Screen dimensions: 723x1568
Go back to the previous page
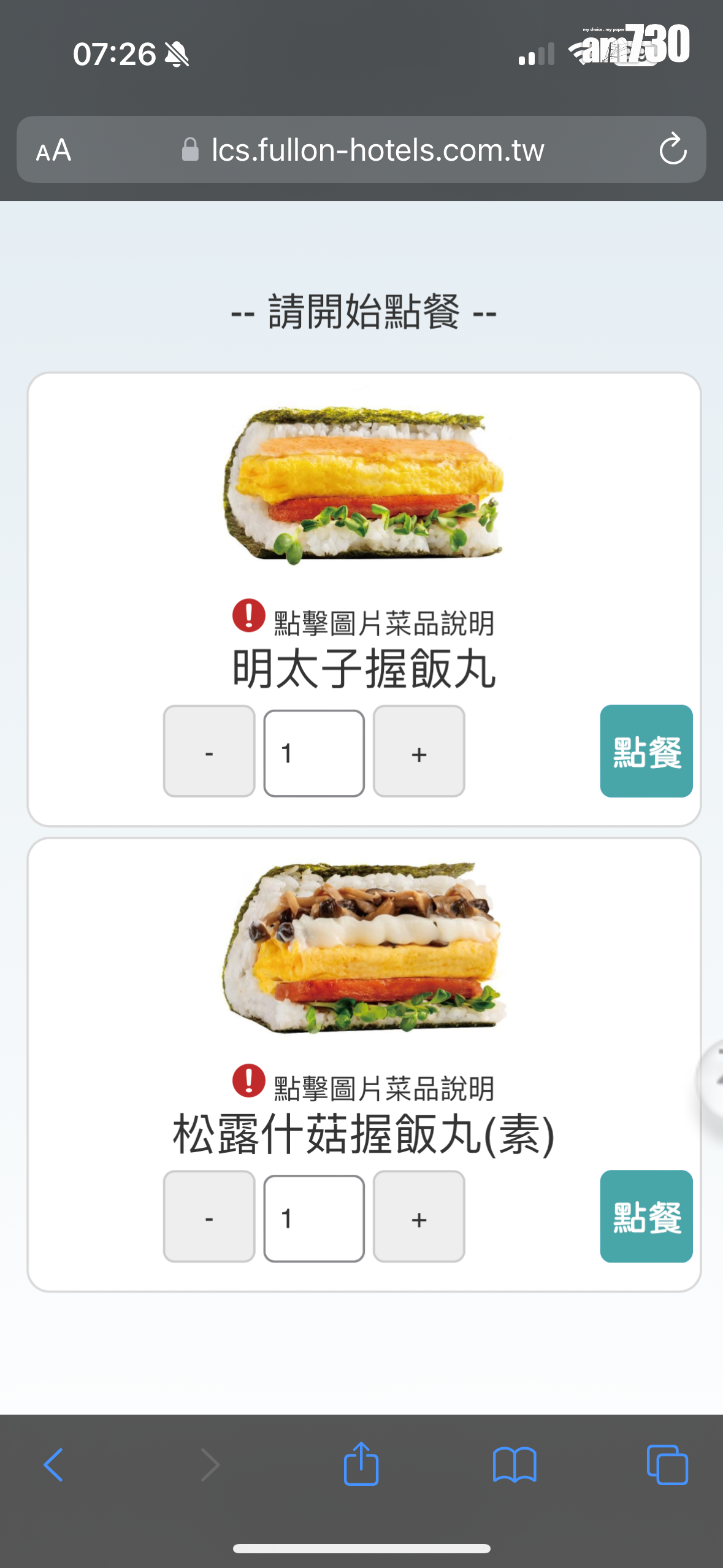[54, 1465]
